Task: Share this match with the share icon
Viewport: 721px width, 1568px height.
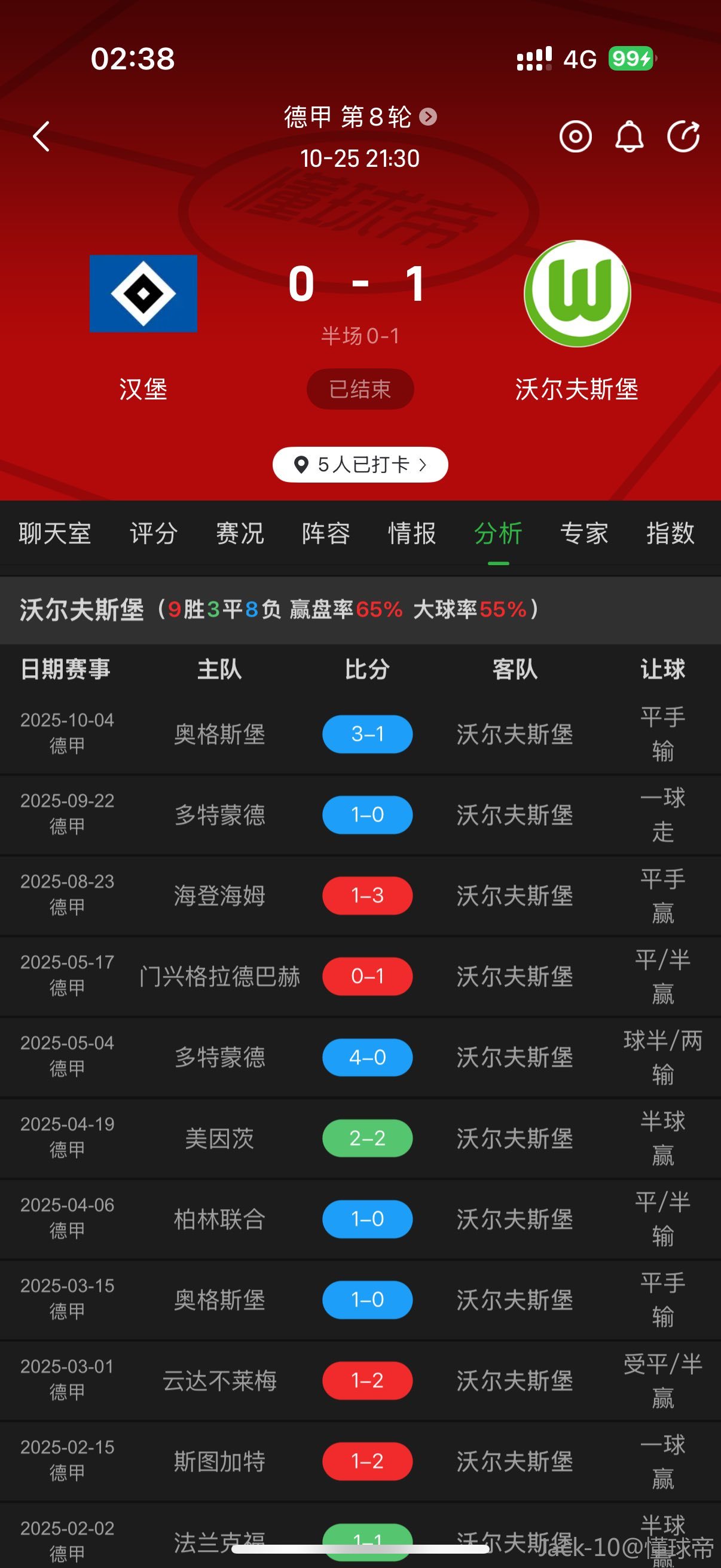Action: tap(683, 136)
